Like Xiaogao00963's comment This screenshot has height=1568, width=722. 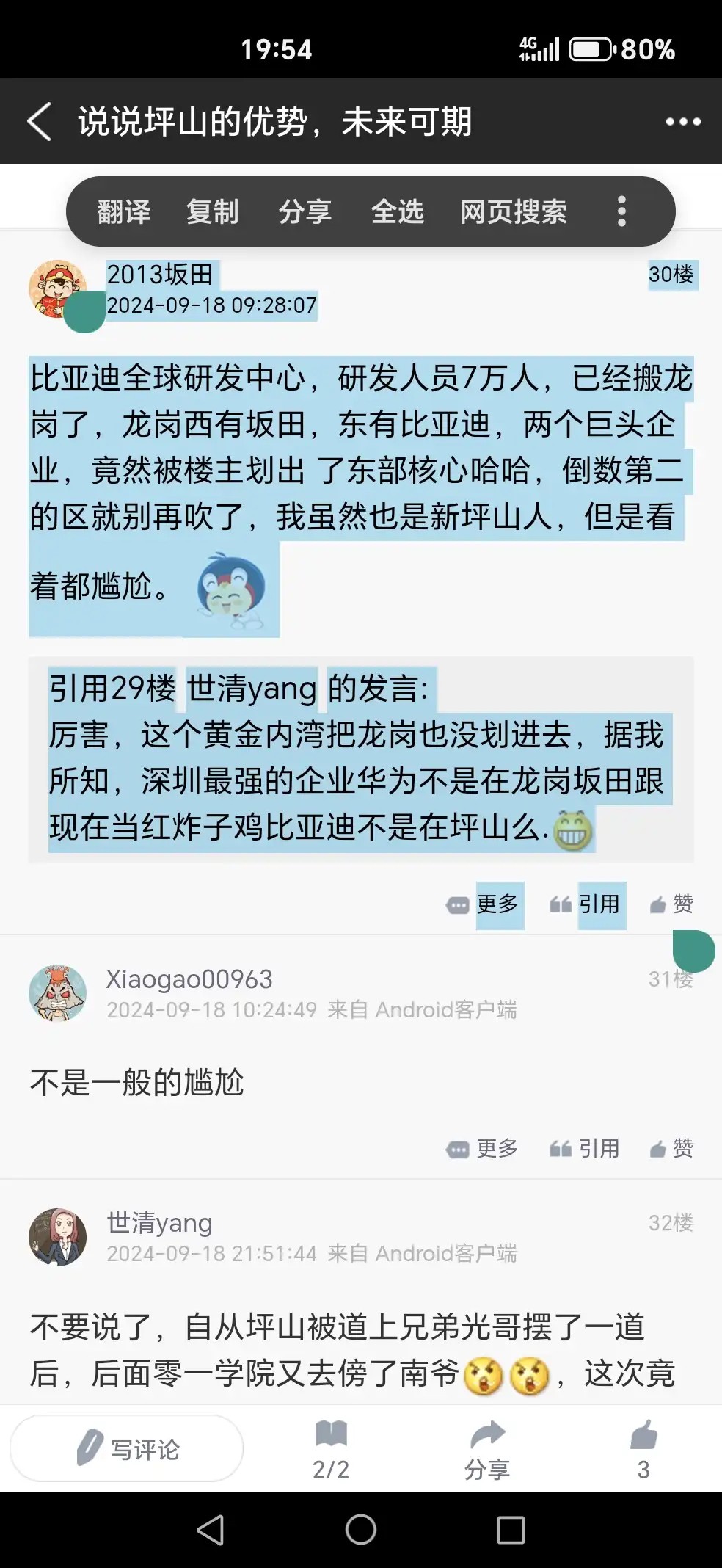click(671, 1149)
